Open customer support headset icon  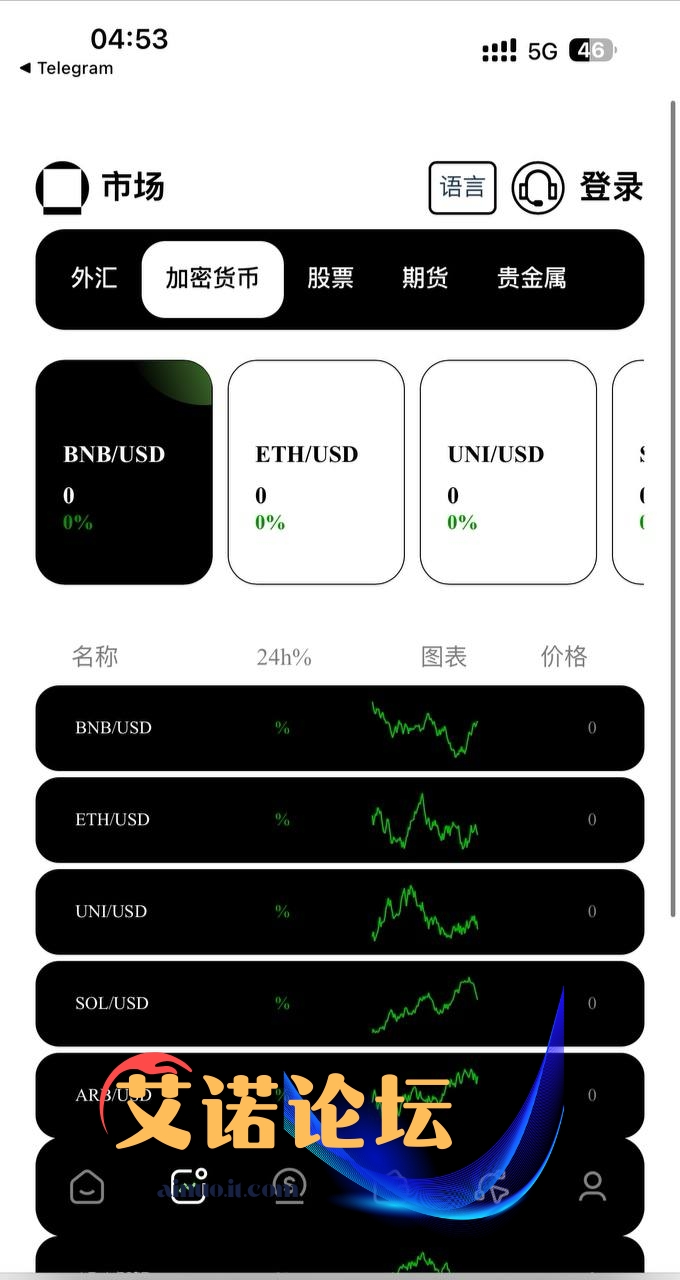[x=538, y=187]
